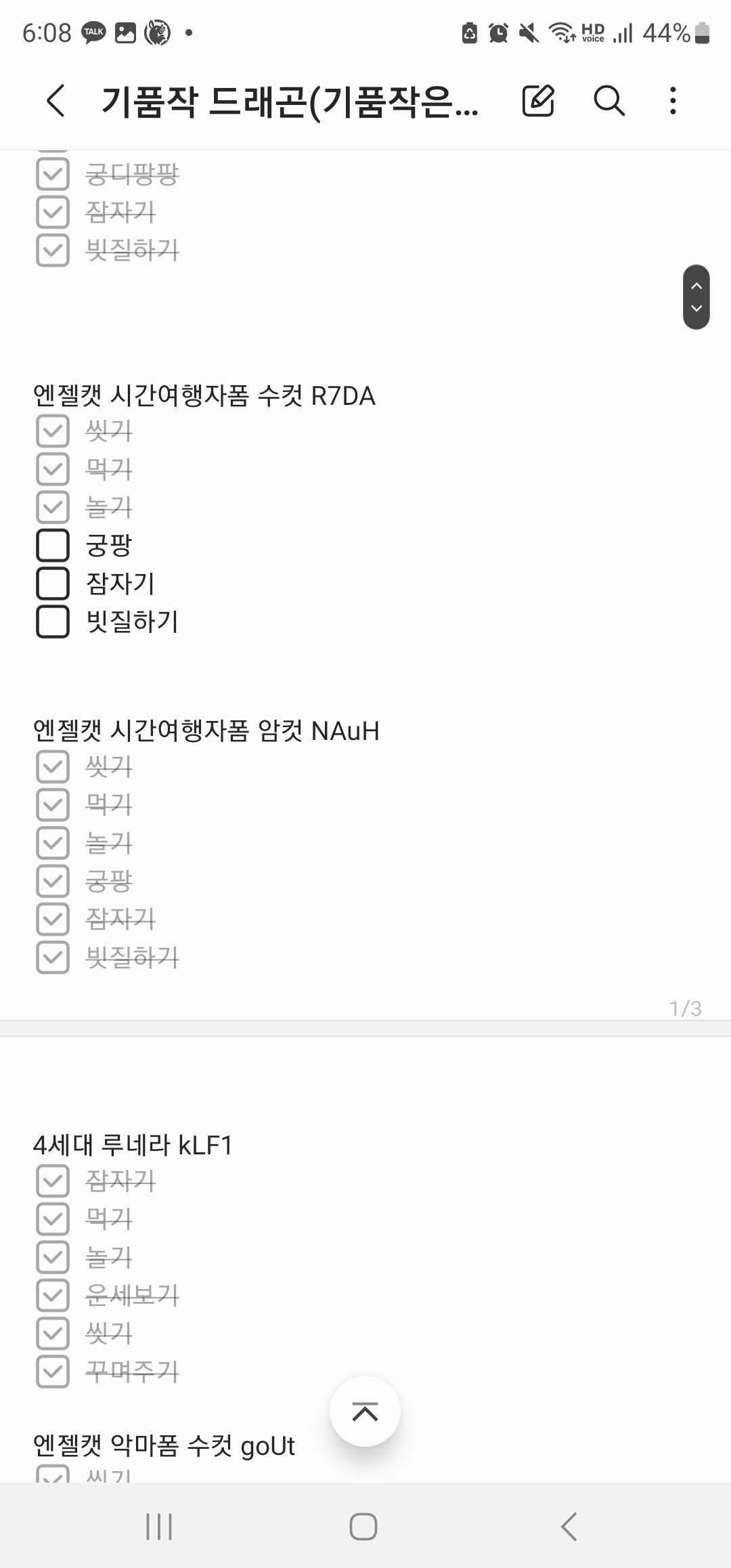The width and height of the screenshot is (731, 1568).
Task: Go back using the header arrow
Action: [x=56, y=102]
